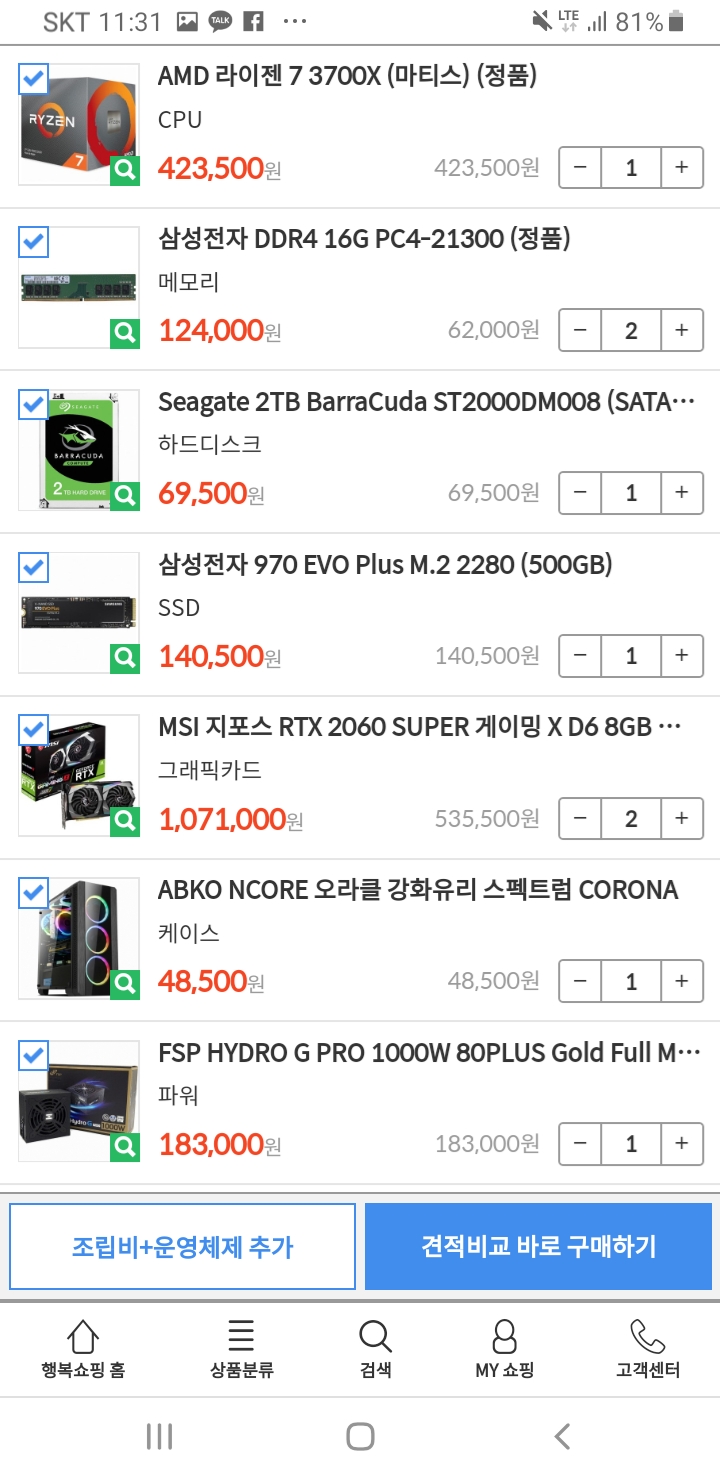Open MSI 지포스 RTX 2060 SUPER product
720x1480 pixels.
click(420, 728)
